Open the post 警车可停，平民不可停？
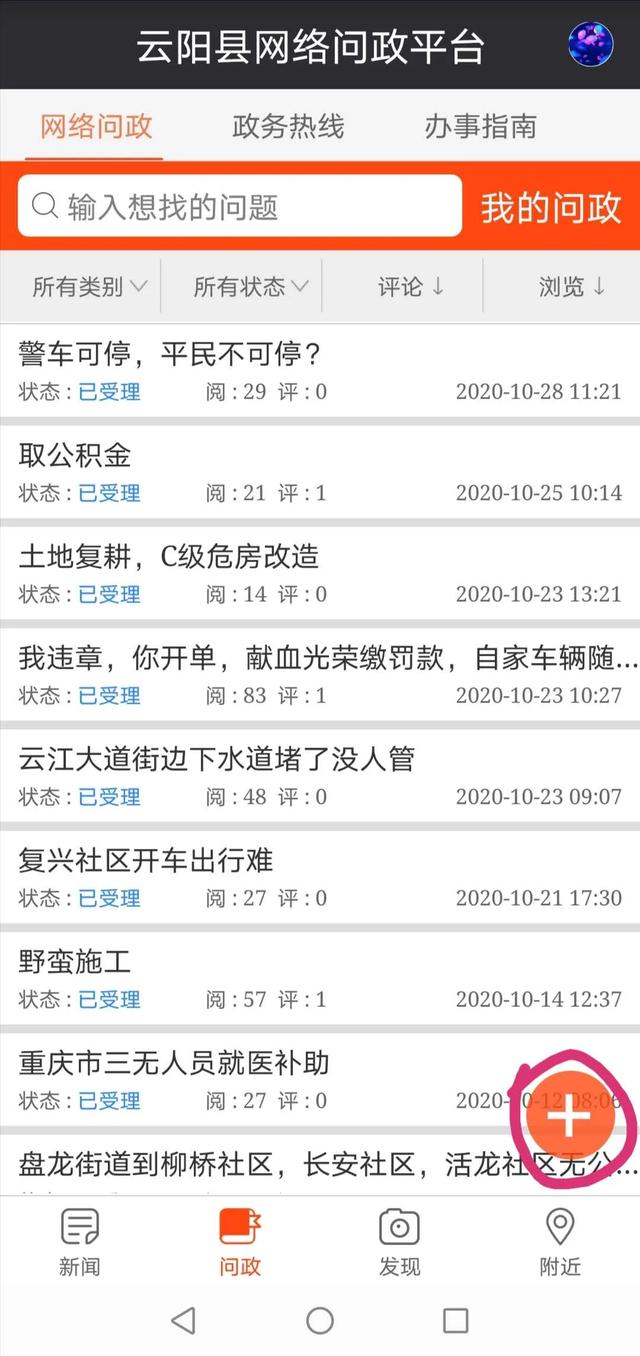This screenshot has height=1356, width=640. (170, 354)
